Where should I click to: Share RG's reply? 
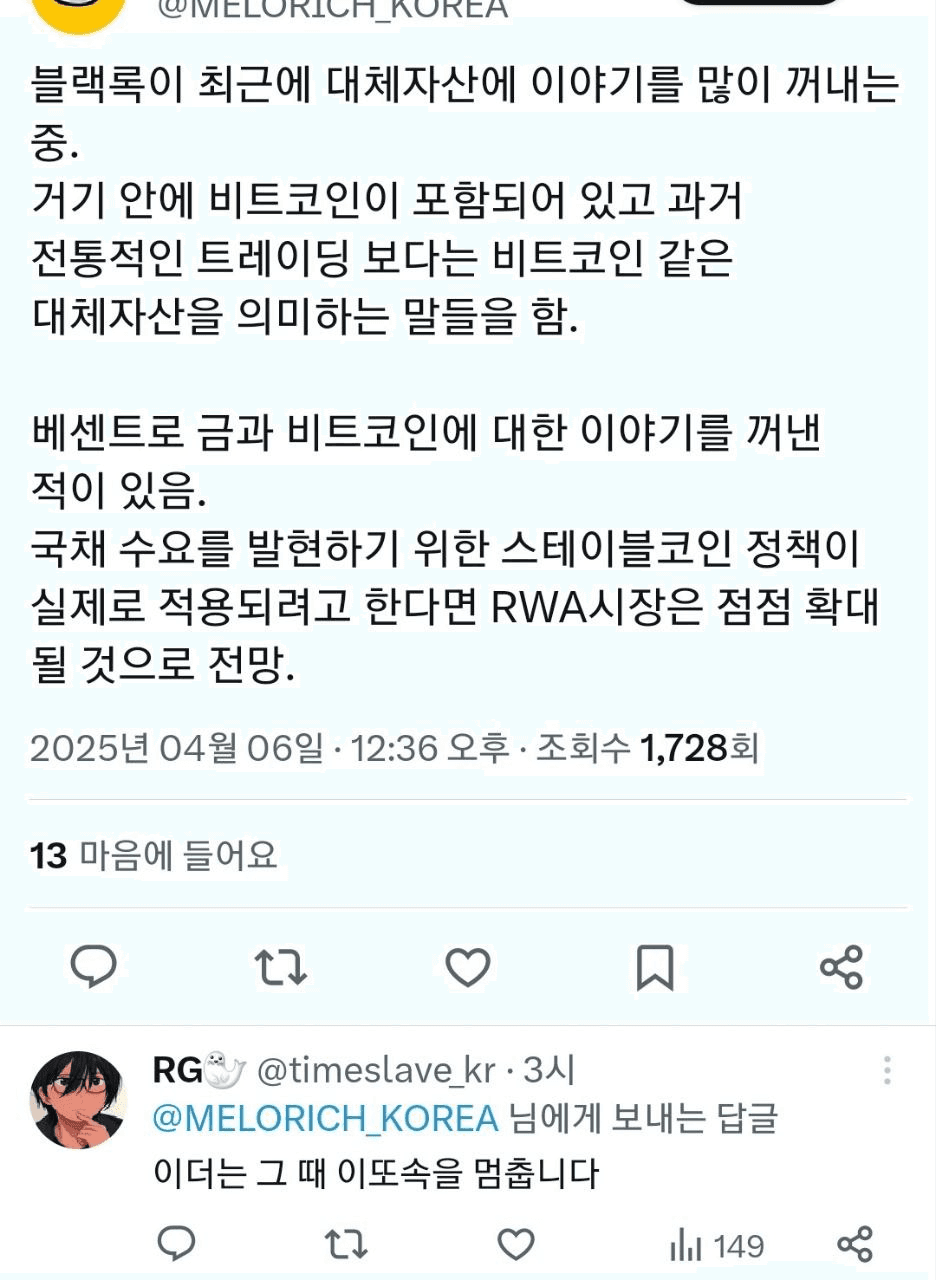coord(856,1245)
